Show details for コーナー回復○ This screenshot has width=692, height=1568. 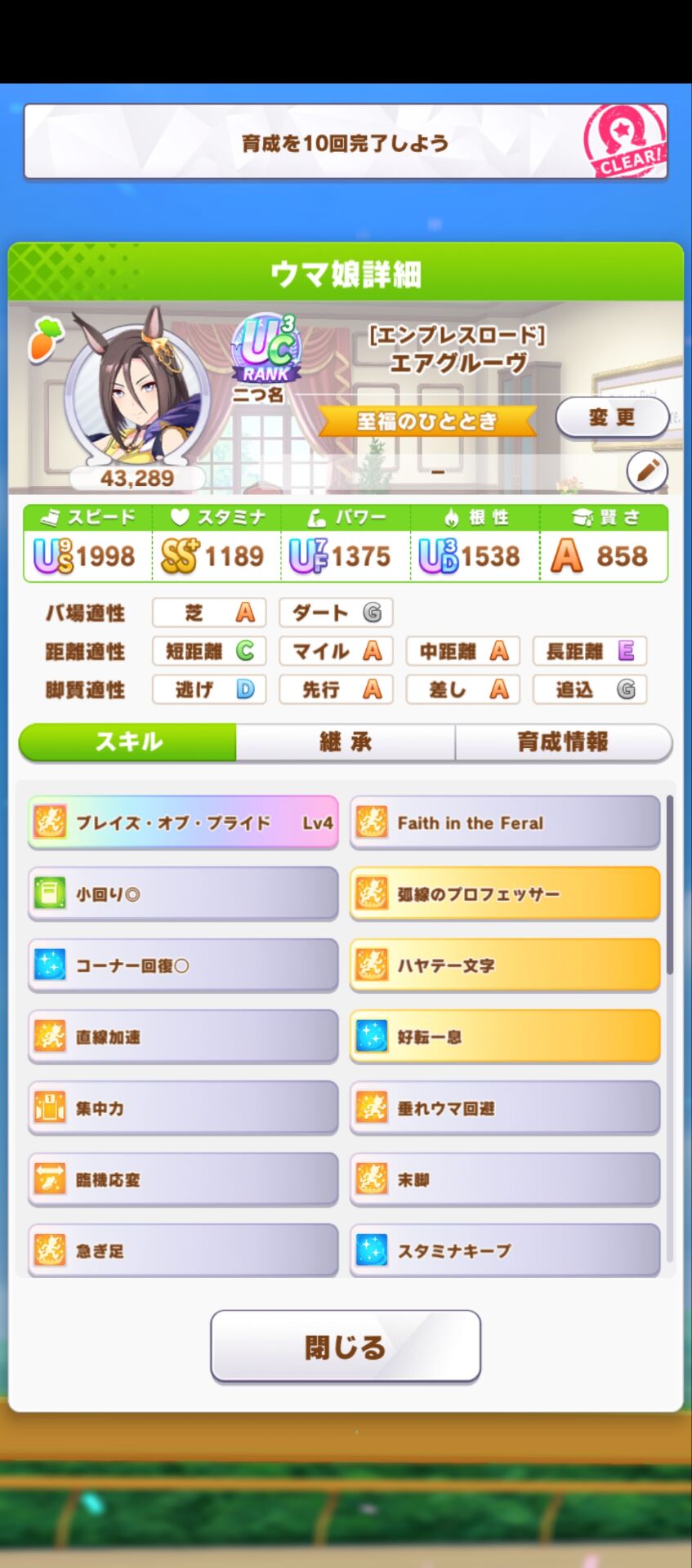click(x=183, y=965)
